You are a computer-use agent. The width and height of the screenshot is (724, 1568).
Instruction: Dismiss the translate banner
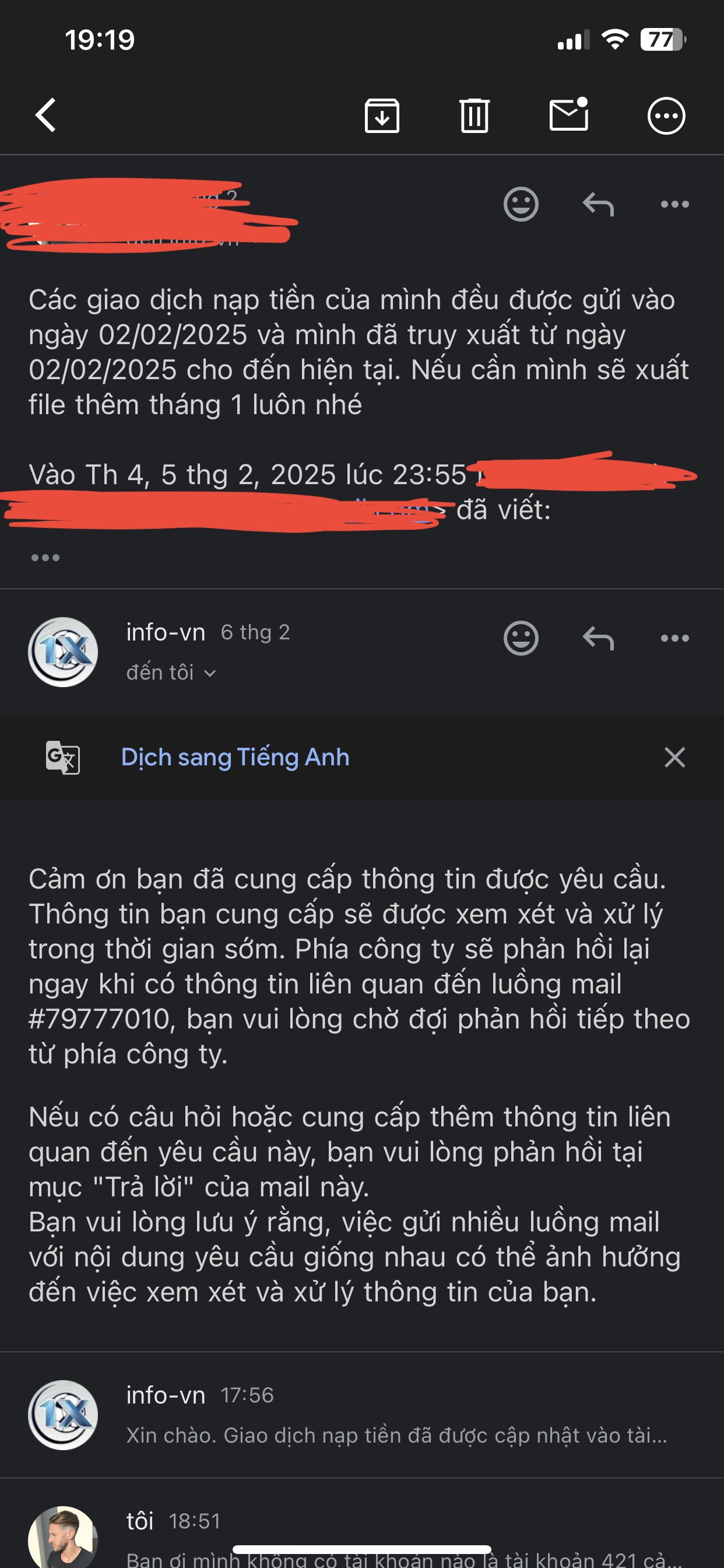coord(674,757)
